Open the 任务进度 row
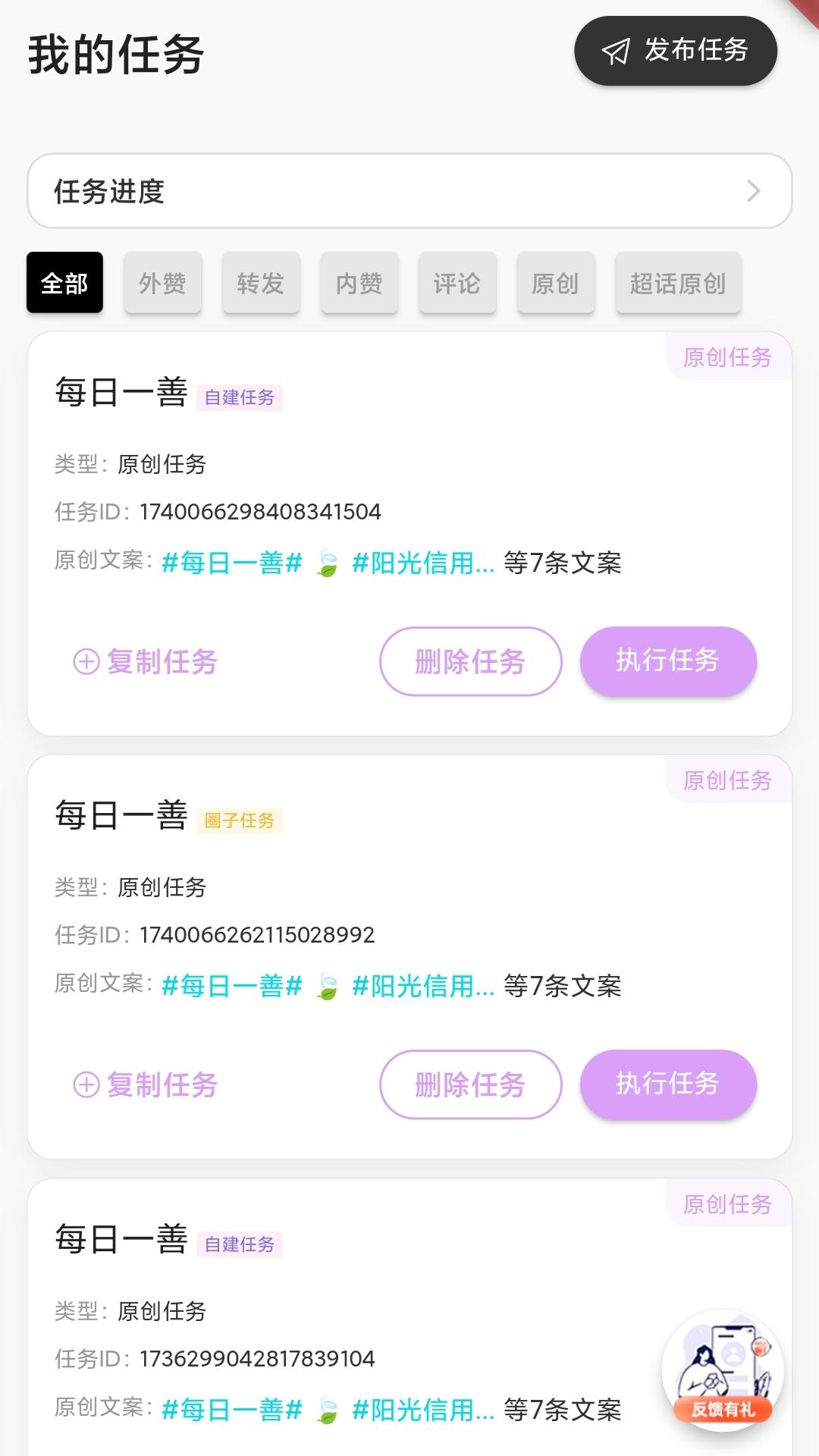This screenshot has height=1456, width=819. tap(409, 191)
